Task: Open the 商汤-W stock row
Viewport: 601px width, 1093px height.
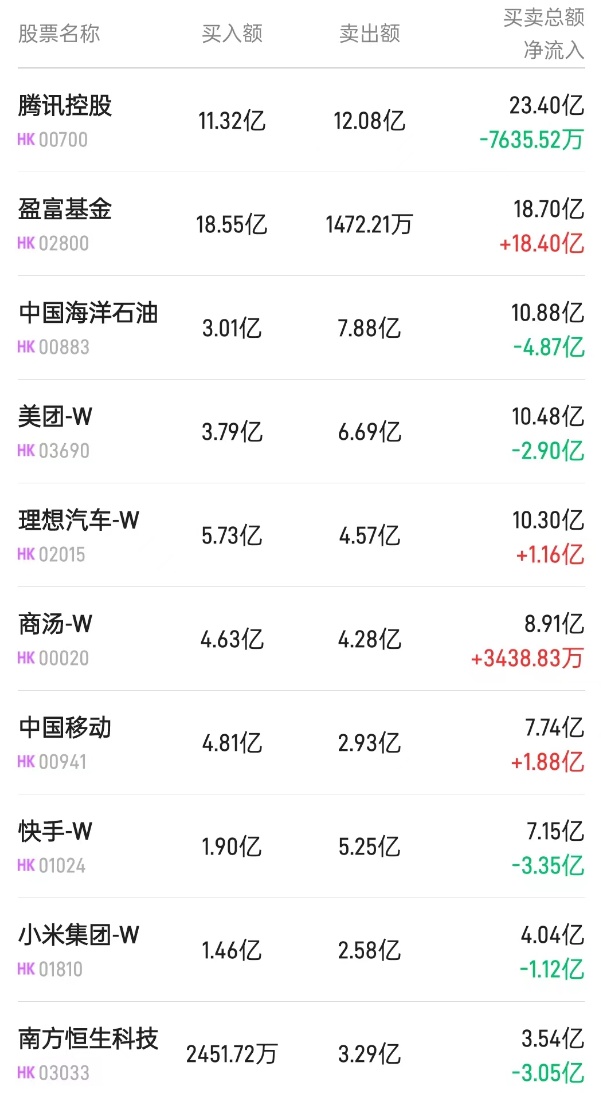Action: pyautogui.click(x=56, y=625)
